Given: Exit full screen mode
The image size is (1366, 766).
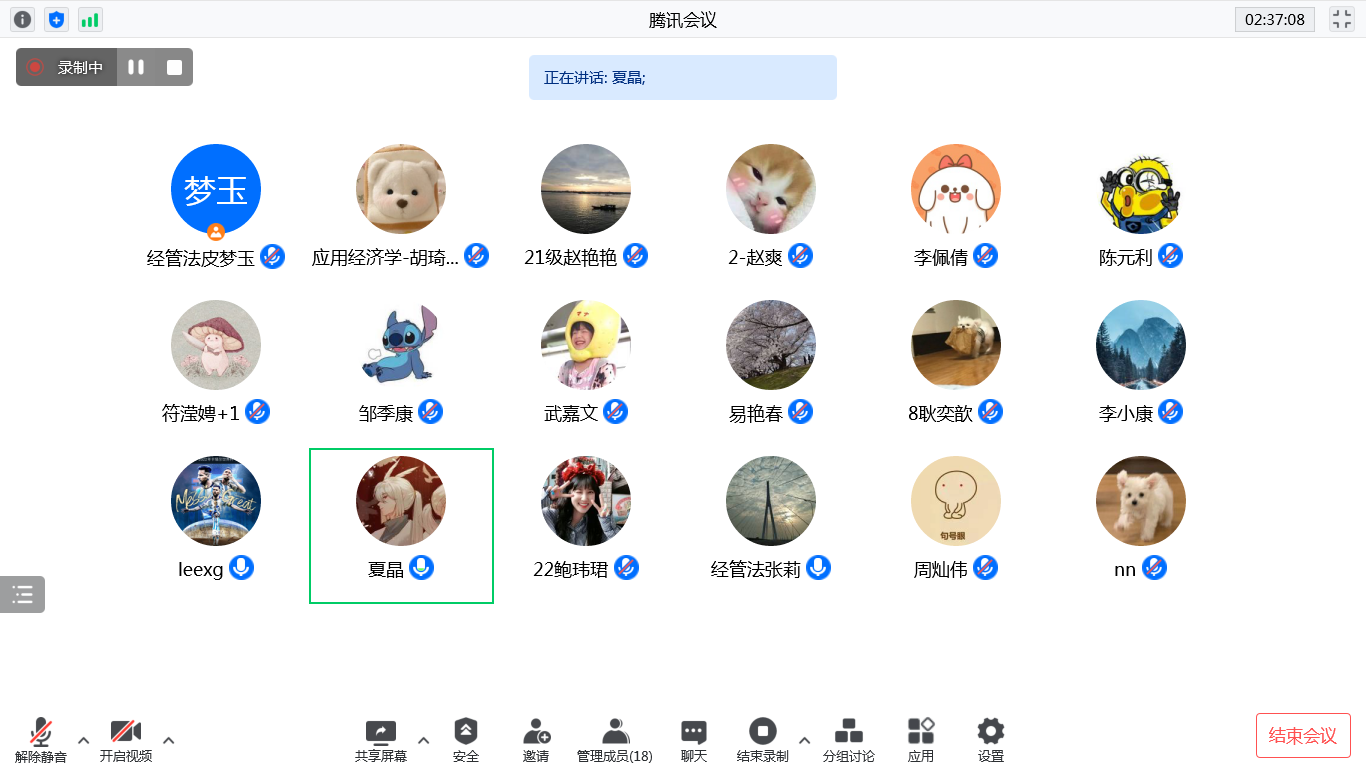Looking at the screenshot, I should 1341,19.
